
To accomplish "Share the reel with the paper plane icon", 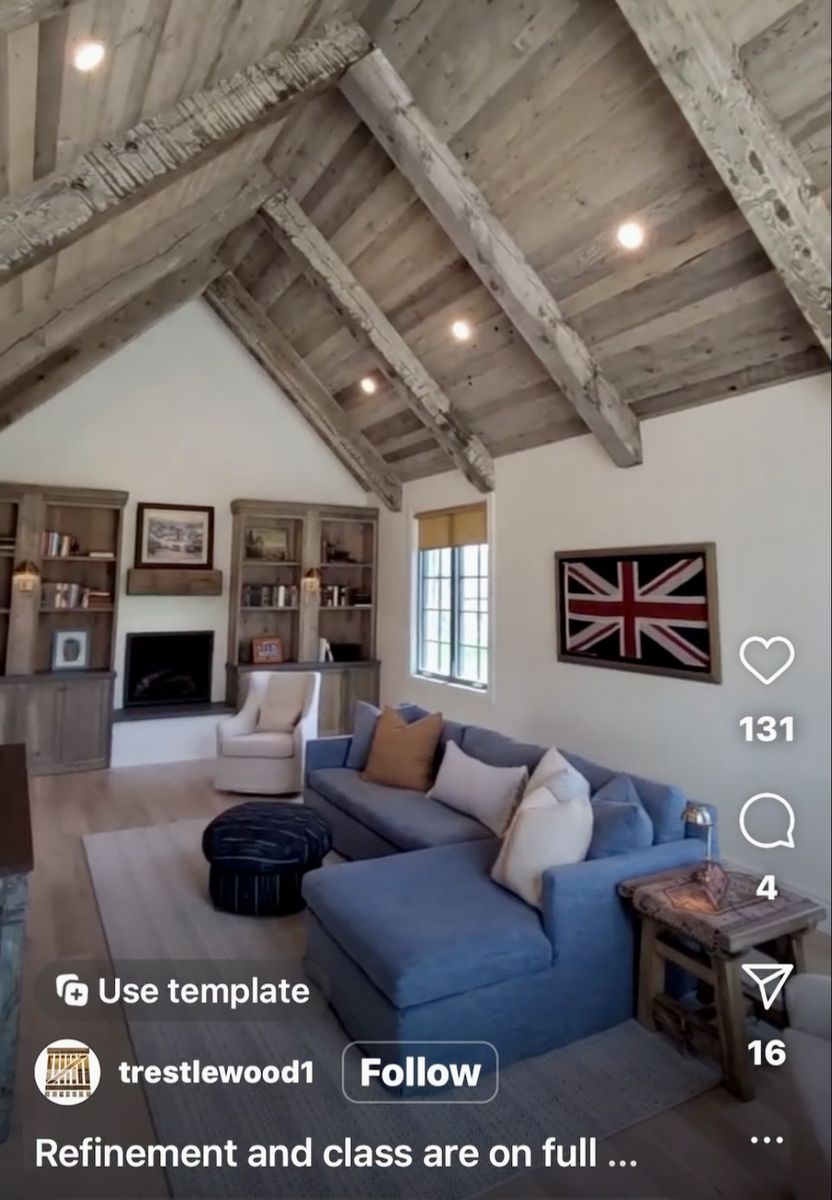I will pyautogui.click(x=767, y=985).
